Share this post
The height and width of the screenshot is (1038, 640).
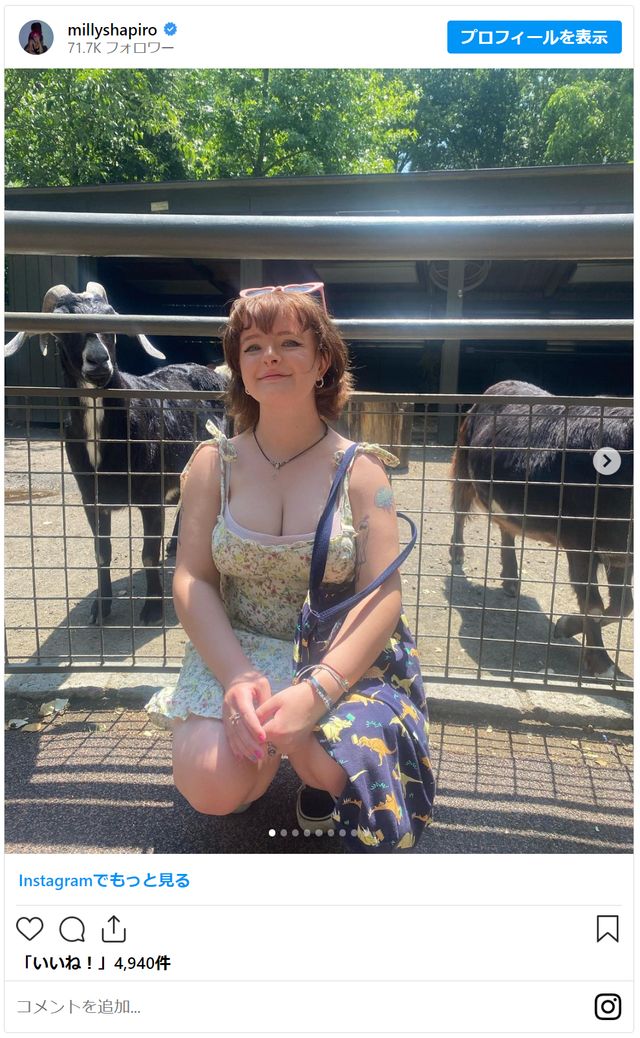114,929
